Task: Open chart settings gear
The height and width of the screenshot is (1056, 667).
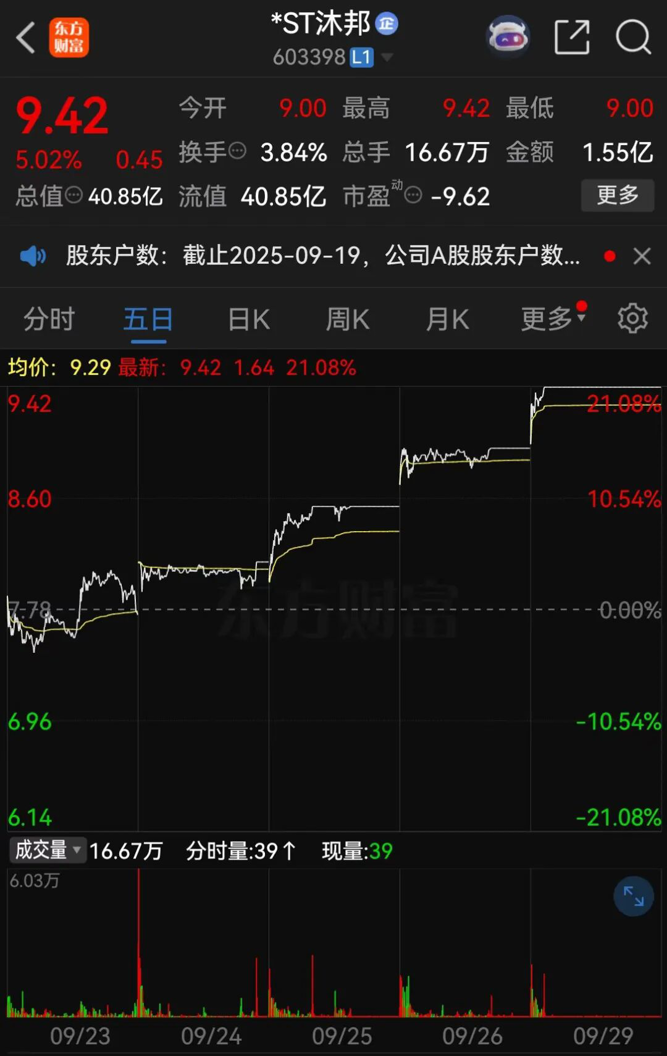Action: tap(632, 319)
